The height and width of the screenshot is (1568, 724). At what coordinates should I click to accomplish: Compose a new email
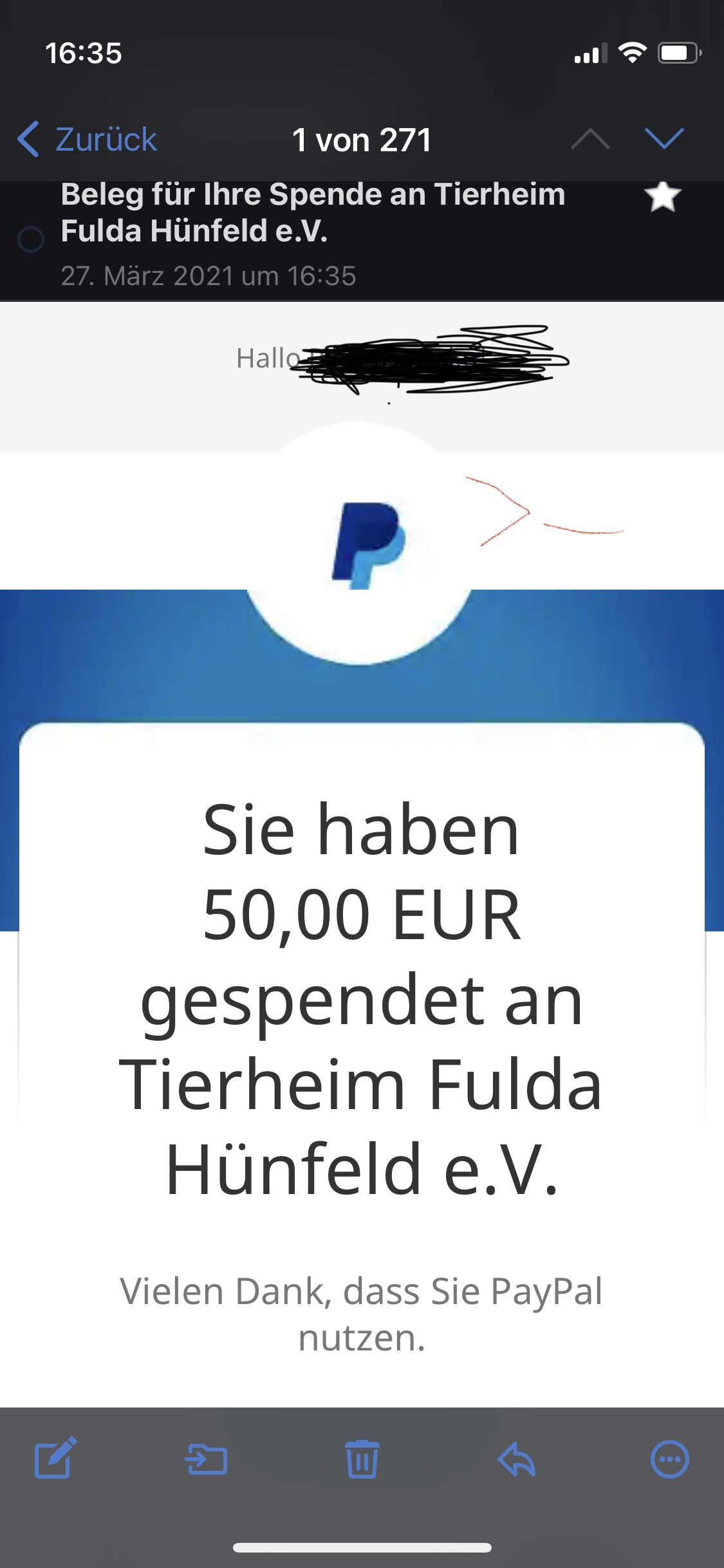pos(55,1459)
